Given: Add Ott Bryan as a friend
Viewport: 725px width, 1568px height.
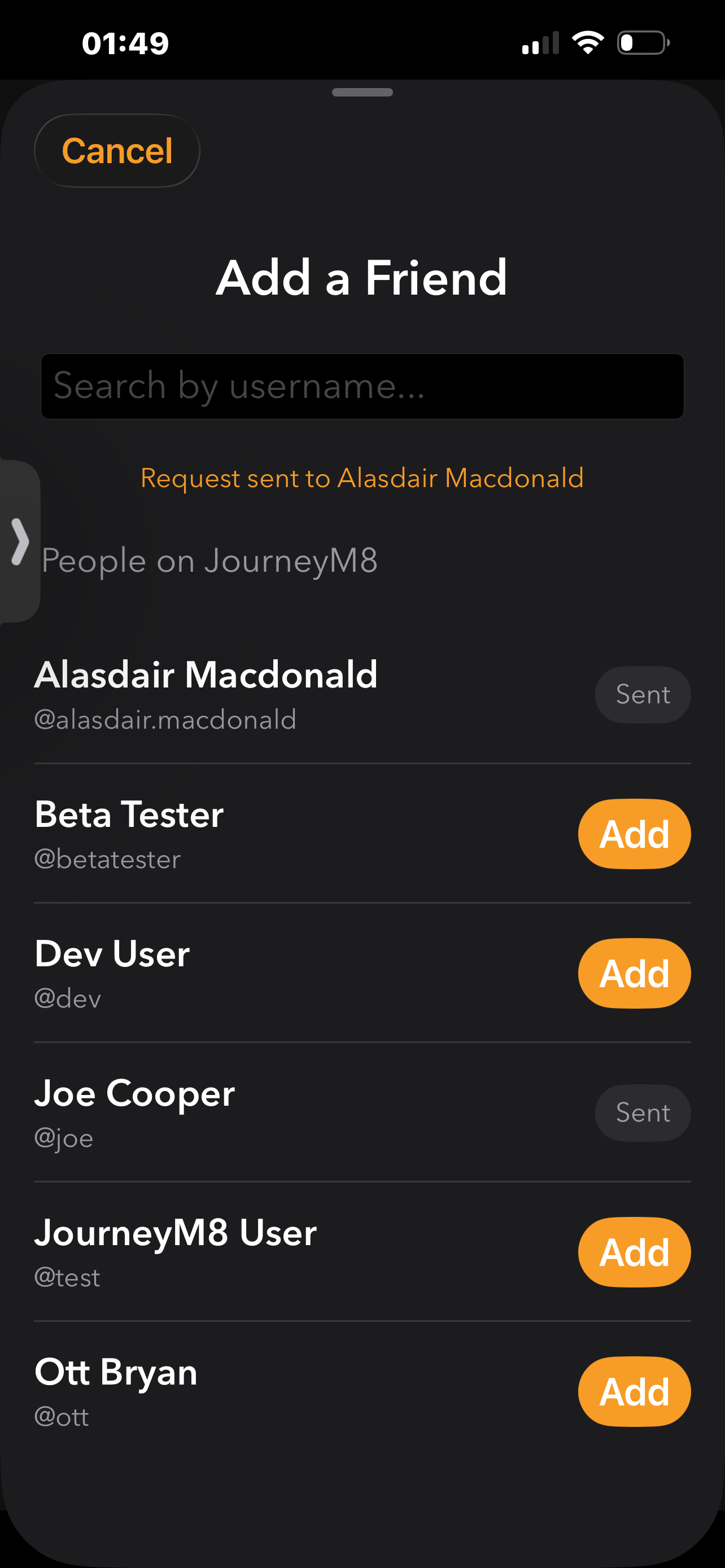Looking at the screenshot, I should click(x=634, y=1391).
